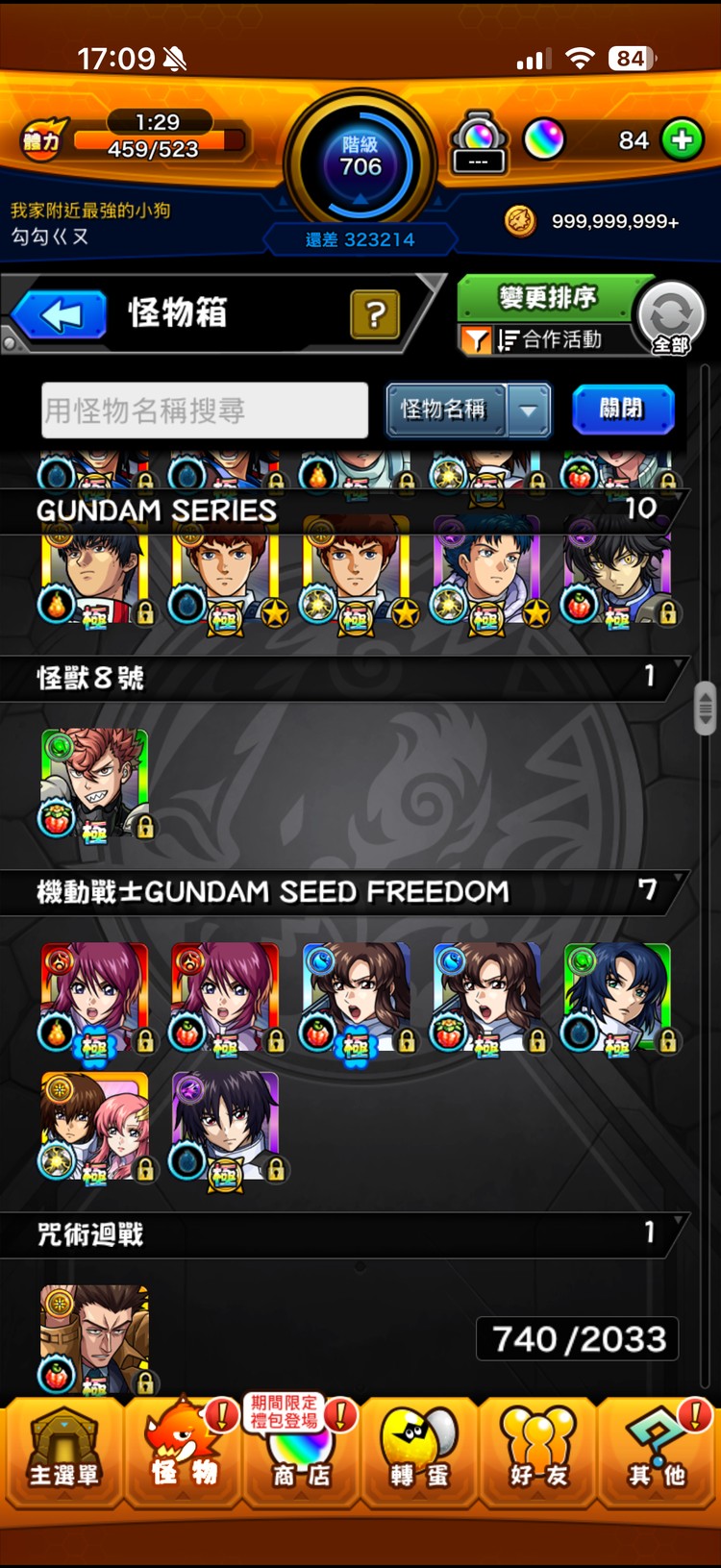The width and height of the screenshot is (721, 1568).
Task: Expand the 怪物名稱 dropdown
Action: (x=529, y=411)
